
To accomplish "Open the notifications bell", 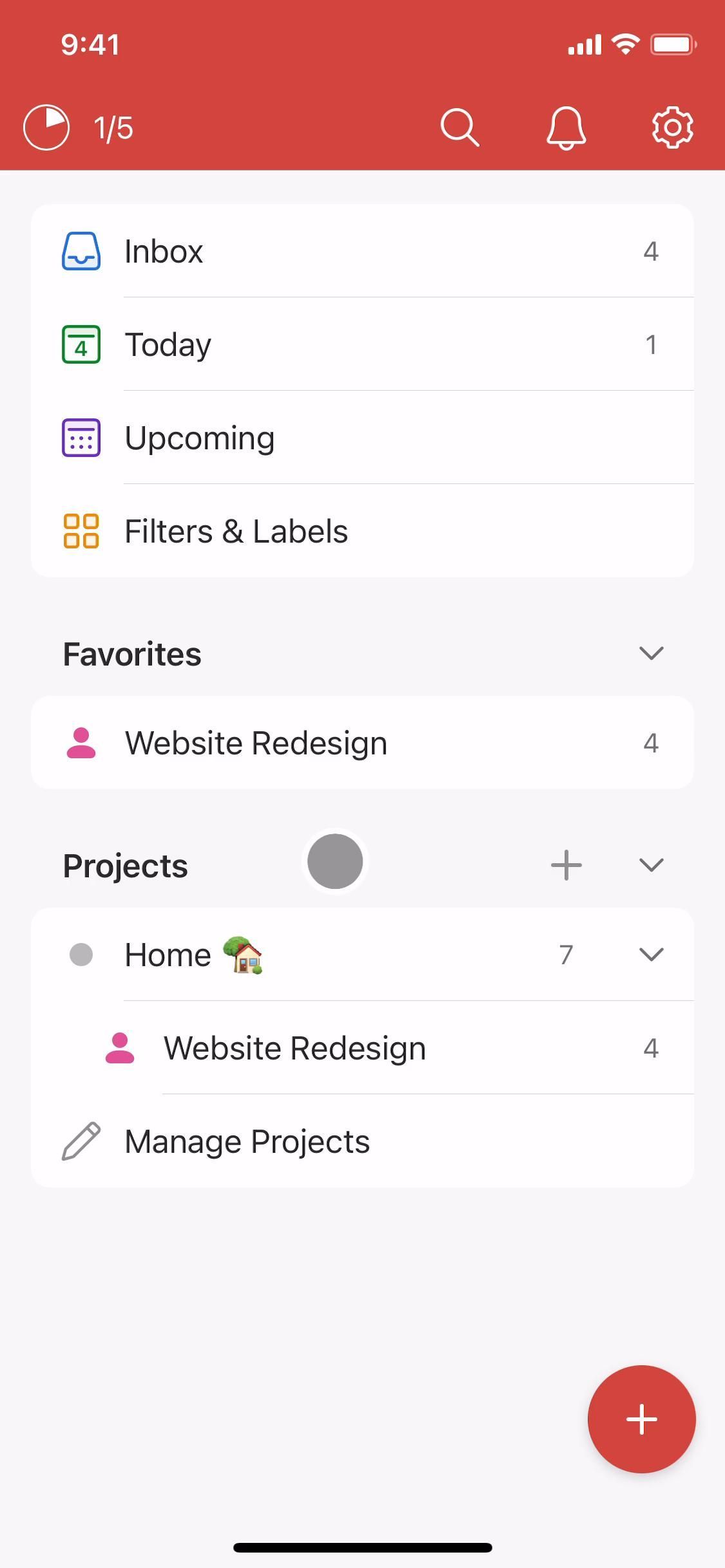I will point(566,127).
